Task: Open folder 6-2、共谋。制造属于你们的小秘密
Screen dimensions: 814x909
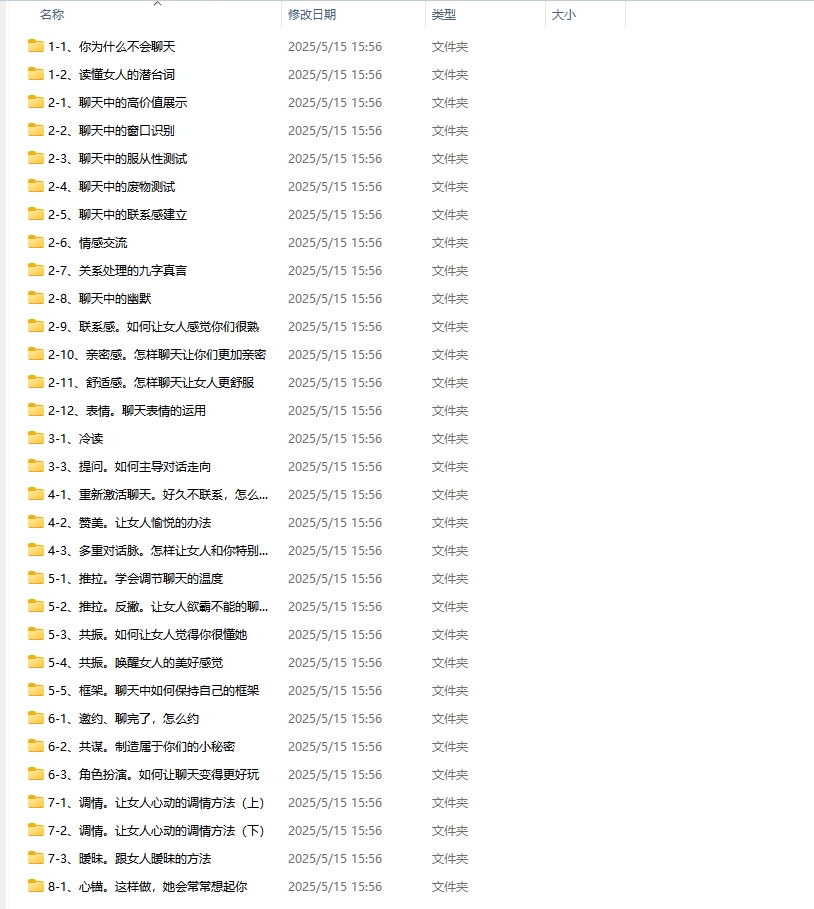Action: pos(141,747)
